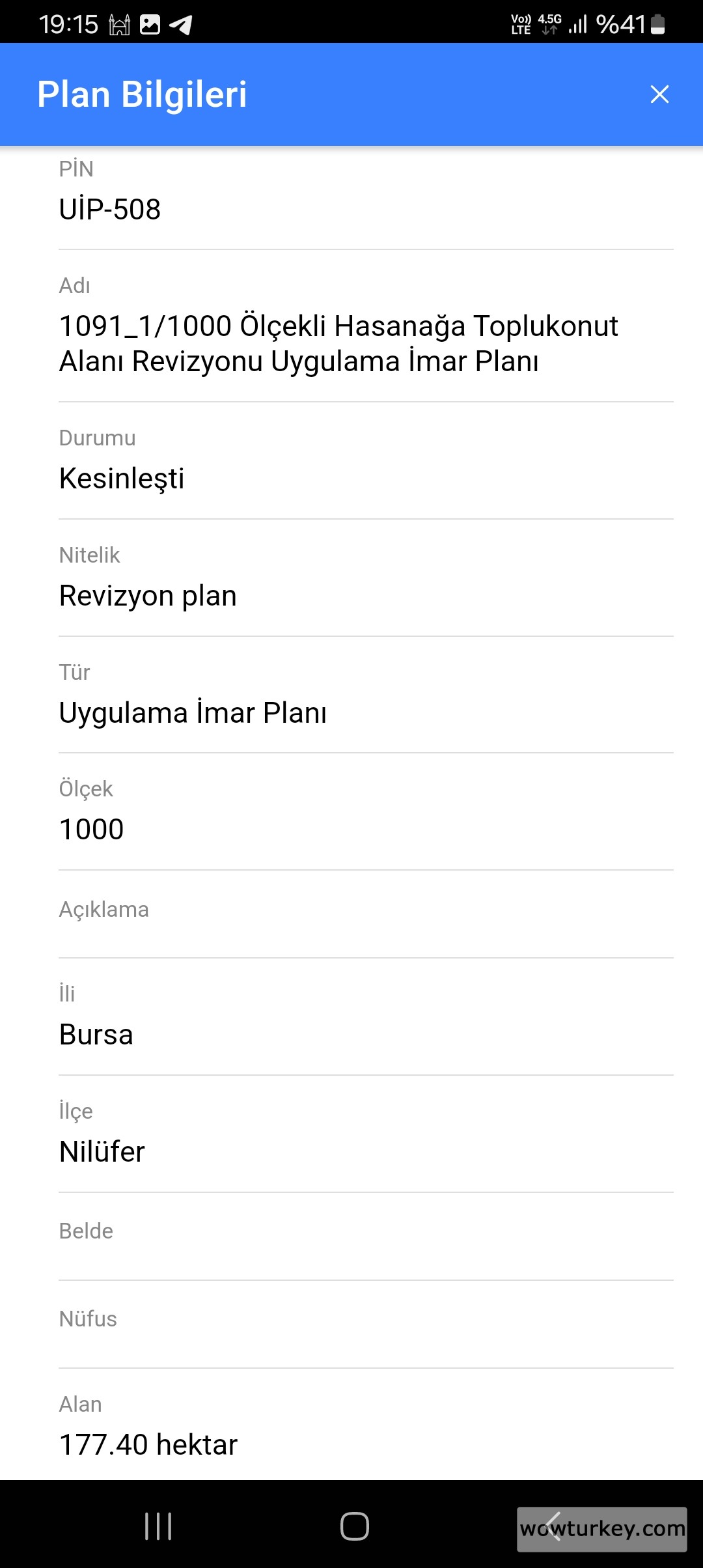The width and height of the screenshot is (703, 1568).
Task: Select the Durumu value Kesinleşti
Action: [x=121, y=479]
